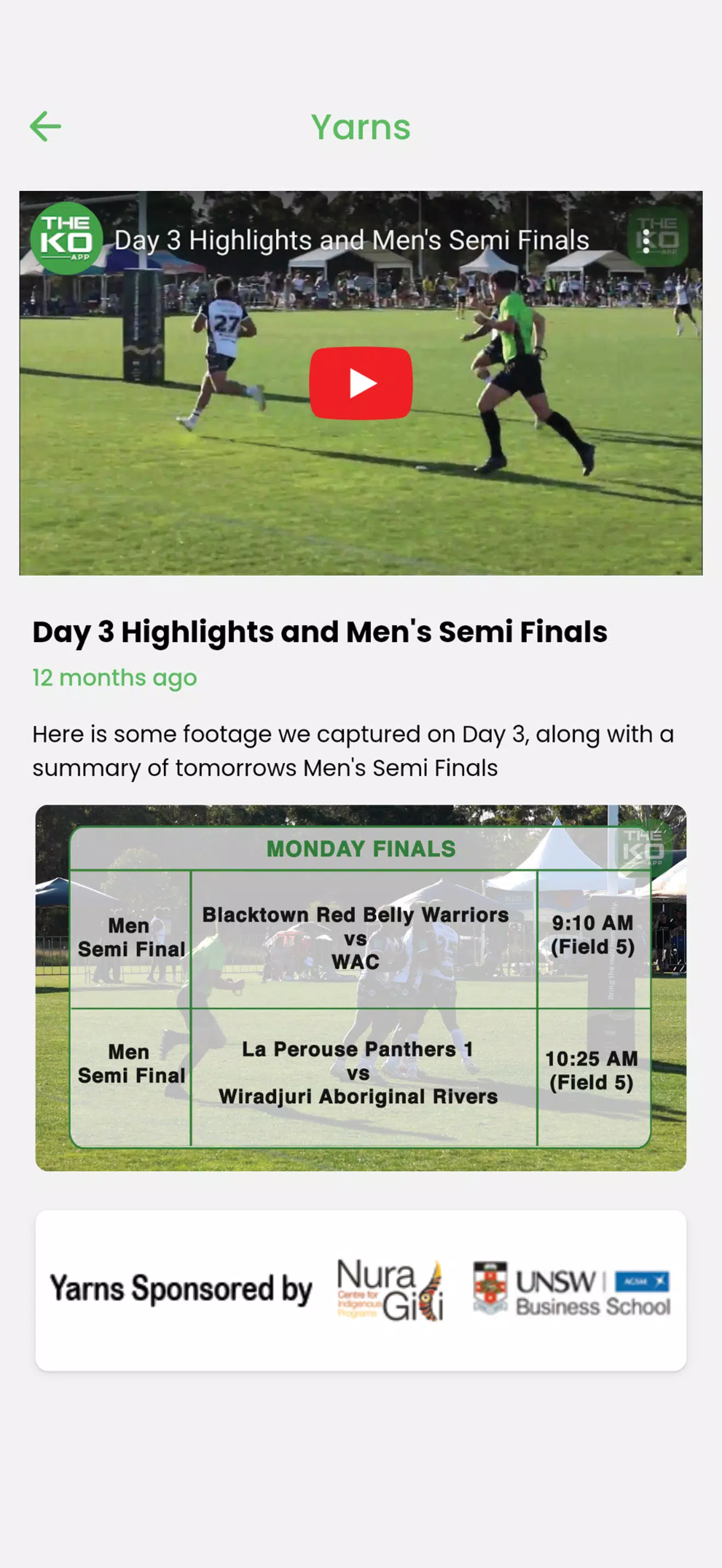
Task: Open the Monday Finals schedule image
Action: pos(360,987)
